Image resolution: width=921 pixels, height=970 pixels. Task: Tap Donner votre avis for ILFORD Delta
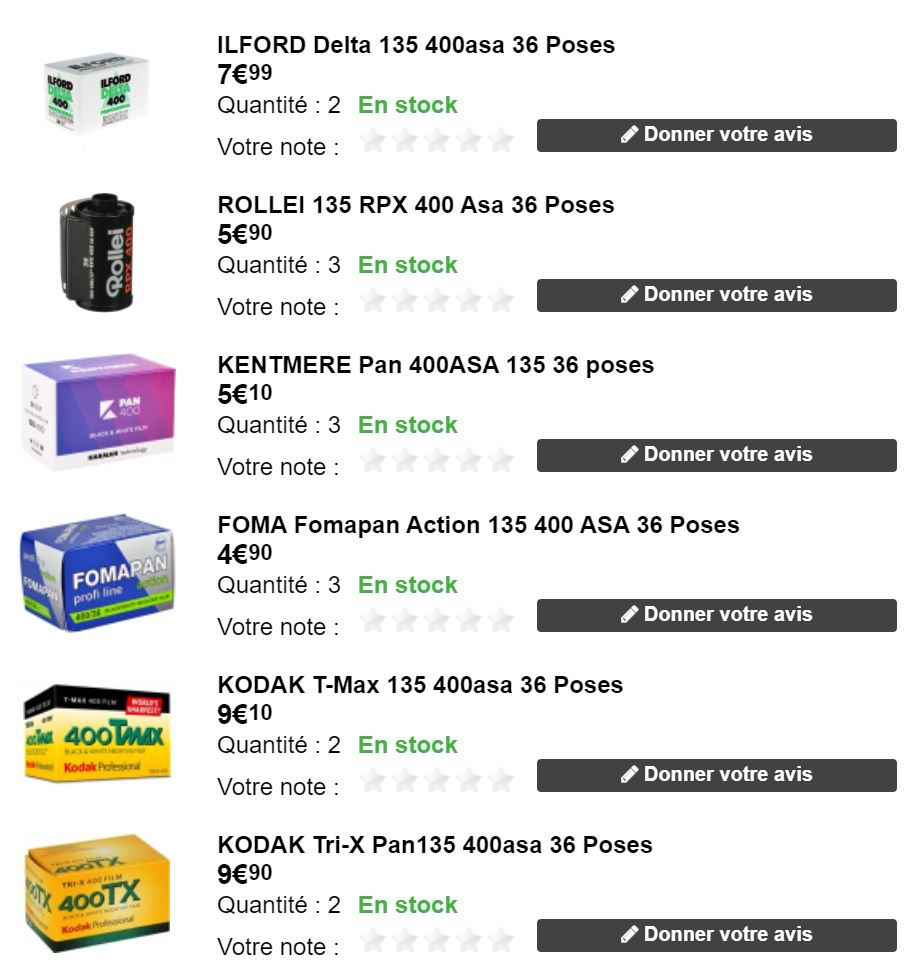click(716, 135)
